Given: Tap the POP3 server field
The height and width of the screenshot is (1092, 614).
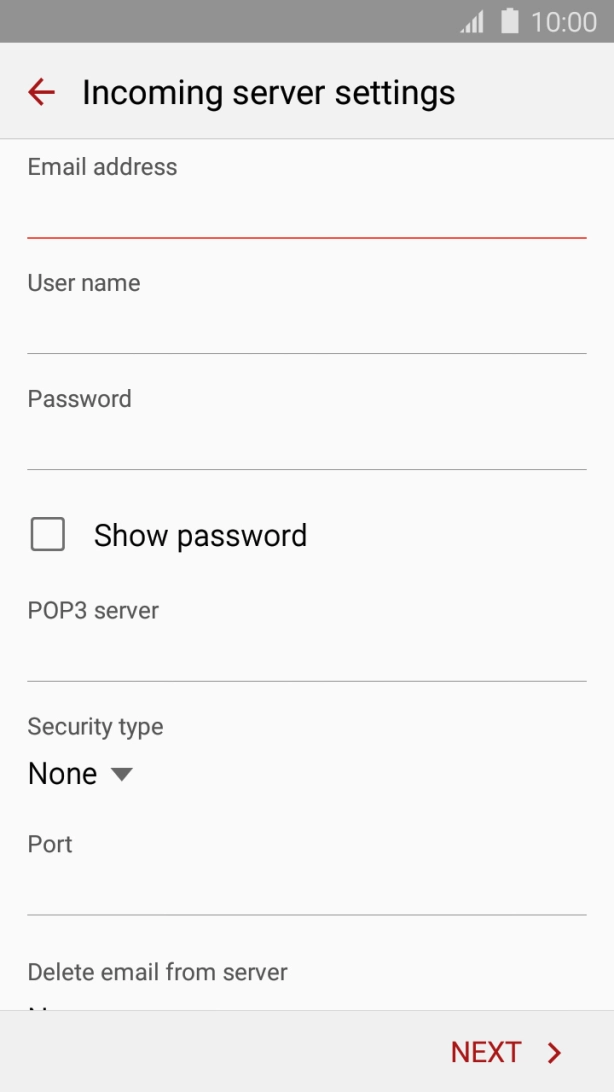Looking at the screenshot, I should point(306,655).
